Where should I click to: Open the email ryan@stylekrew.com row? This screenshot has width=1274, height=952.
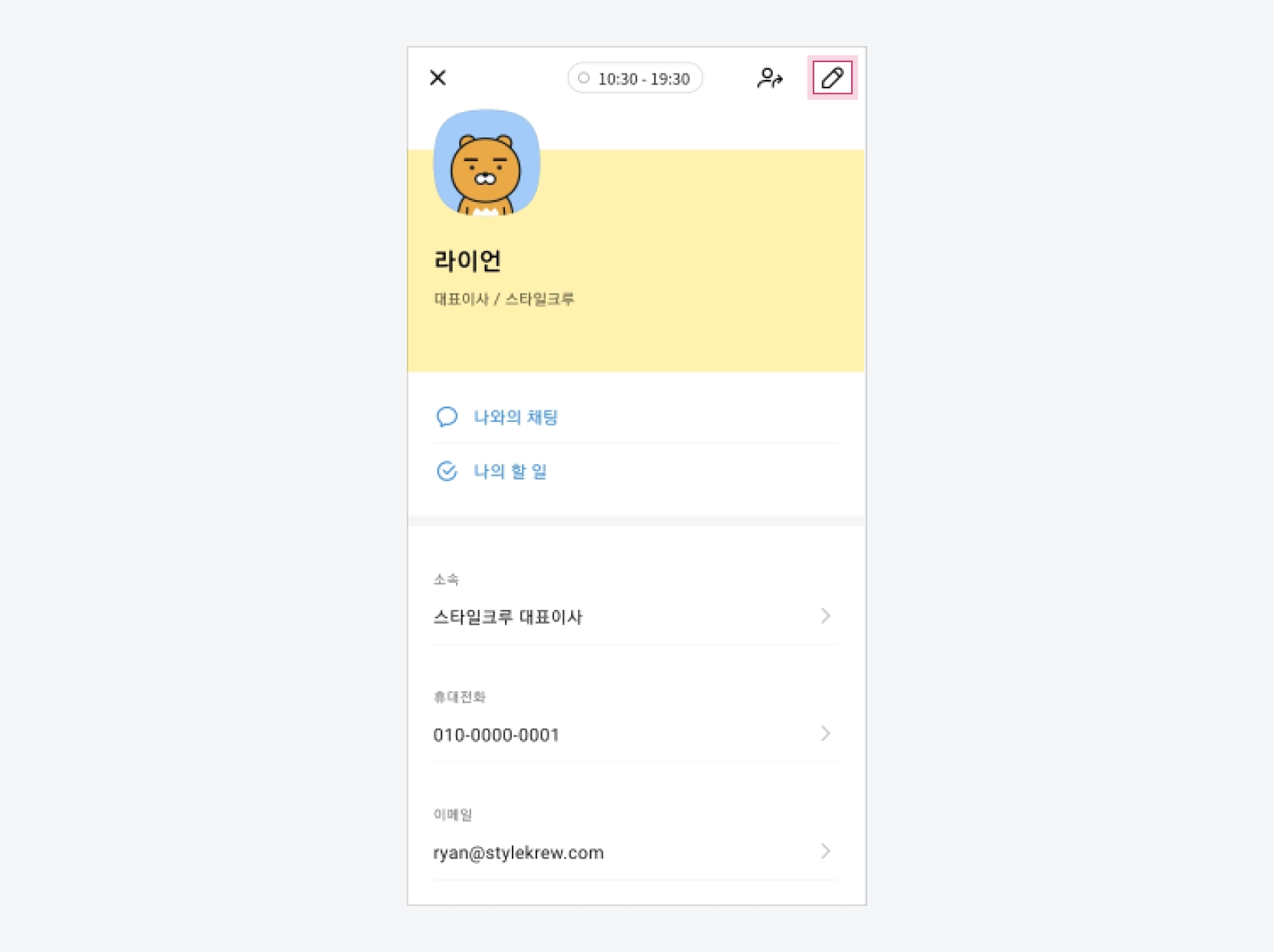(634, 852)
